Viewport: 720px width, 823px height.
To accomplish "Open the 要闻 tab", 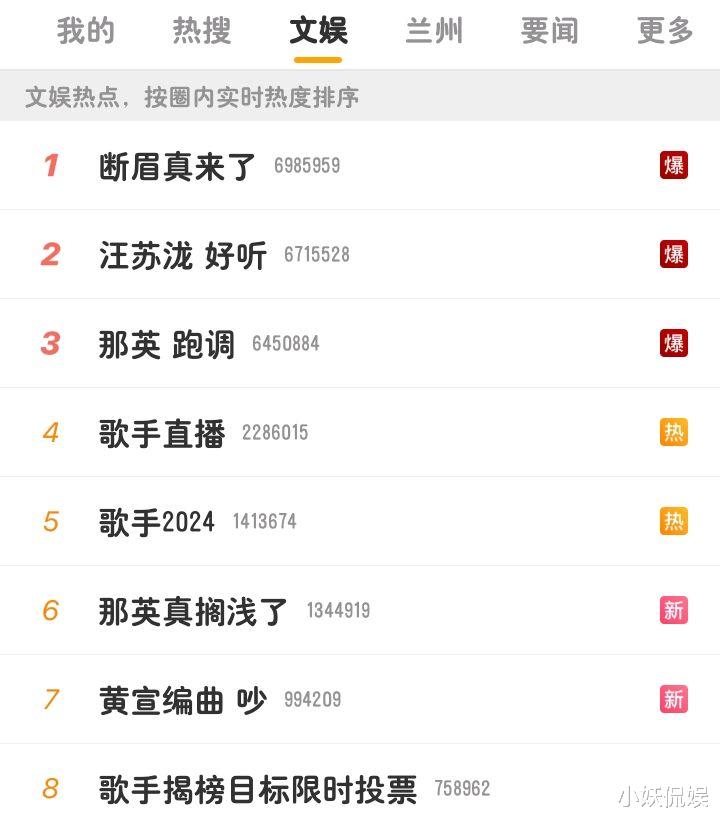I will (x=548, y=31).
